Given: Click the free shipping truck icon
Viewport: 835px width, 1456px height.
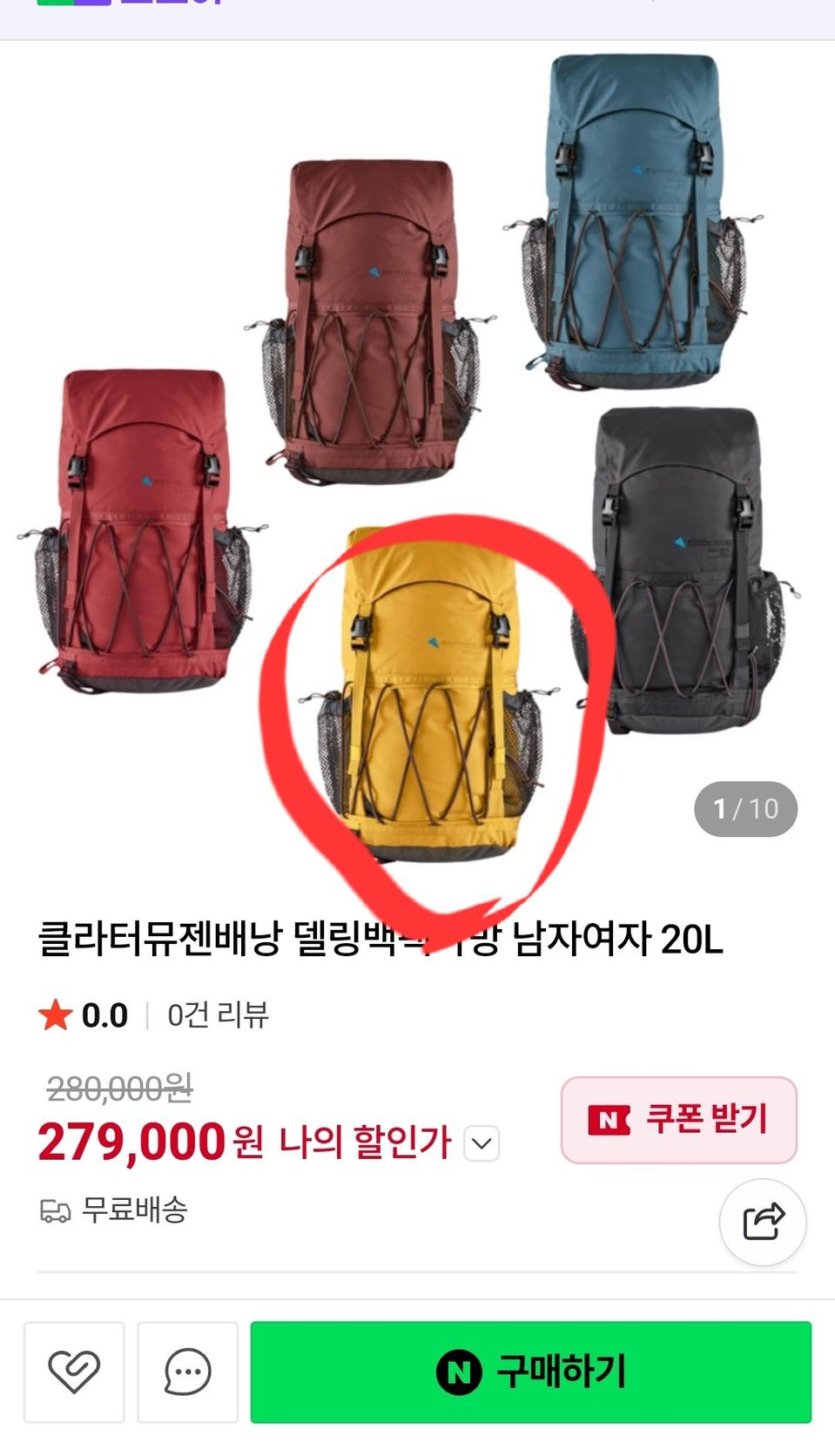Looking at the screenshot, I should coord(55,1211).
